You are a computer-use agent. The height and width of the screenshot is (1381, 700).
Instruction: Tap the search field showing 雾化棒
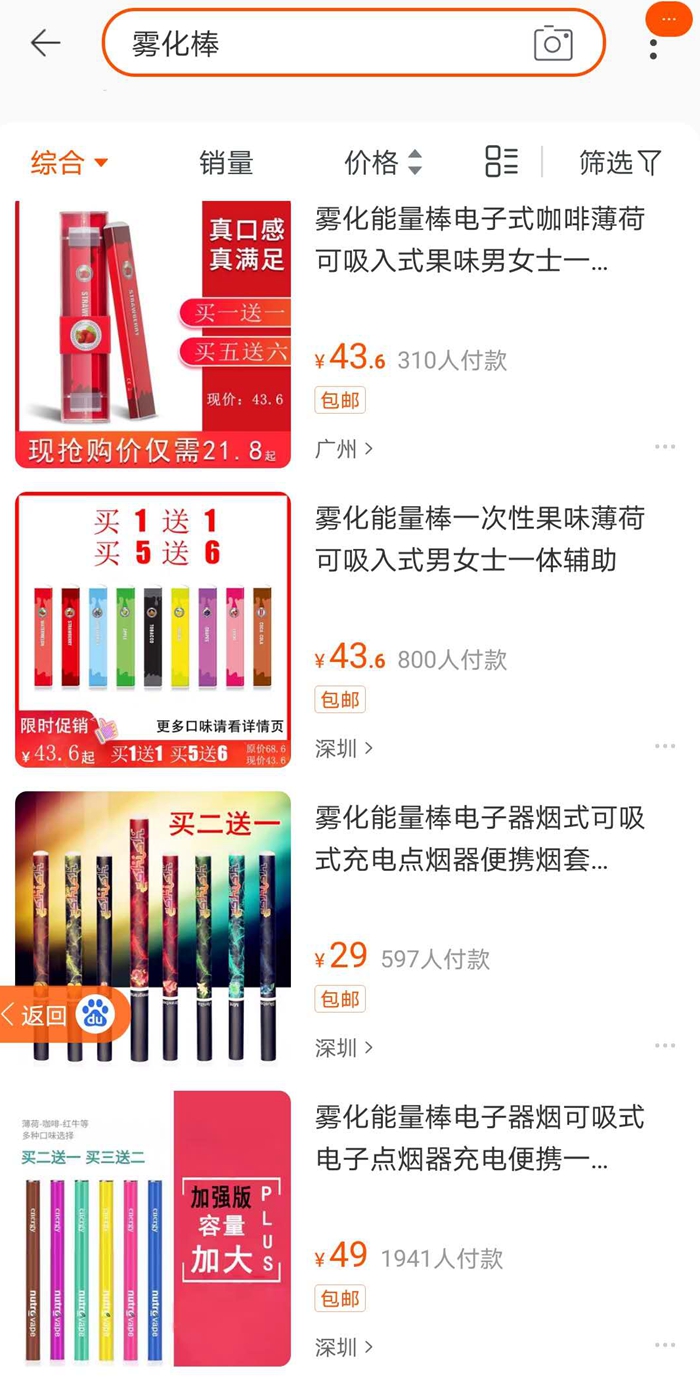tap(320, 44)
